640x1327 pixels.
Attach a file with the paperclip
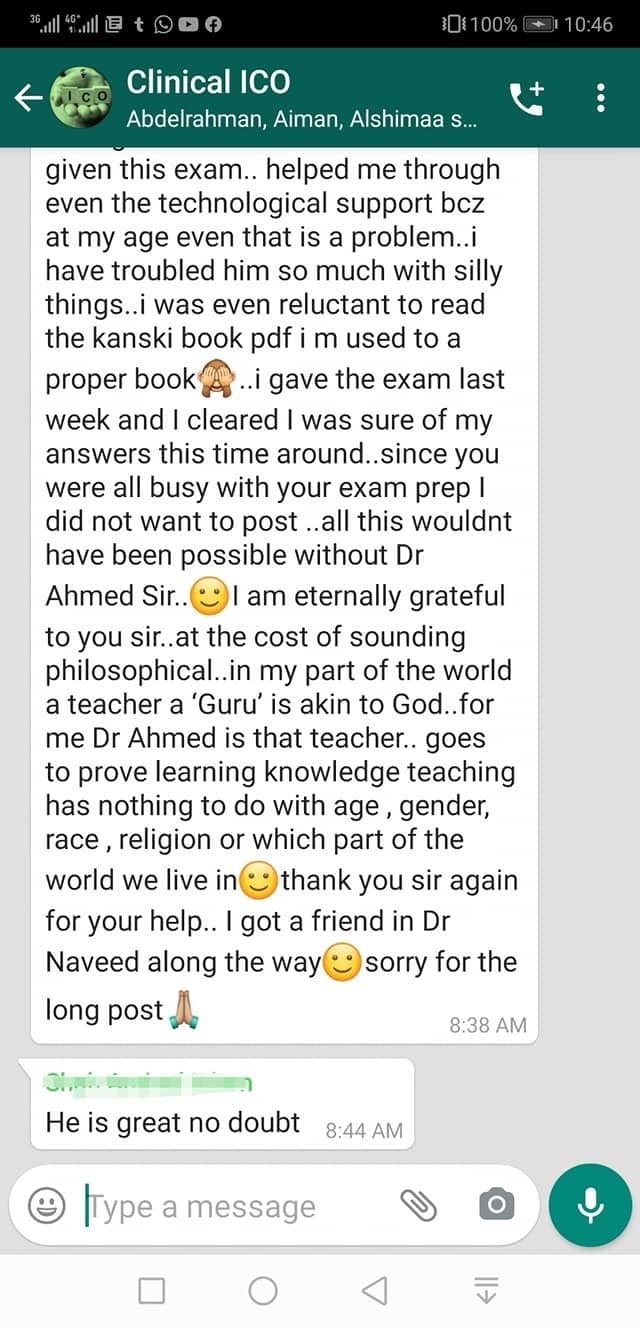click(419, 1206)
